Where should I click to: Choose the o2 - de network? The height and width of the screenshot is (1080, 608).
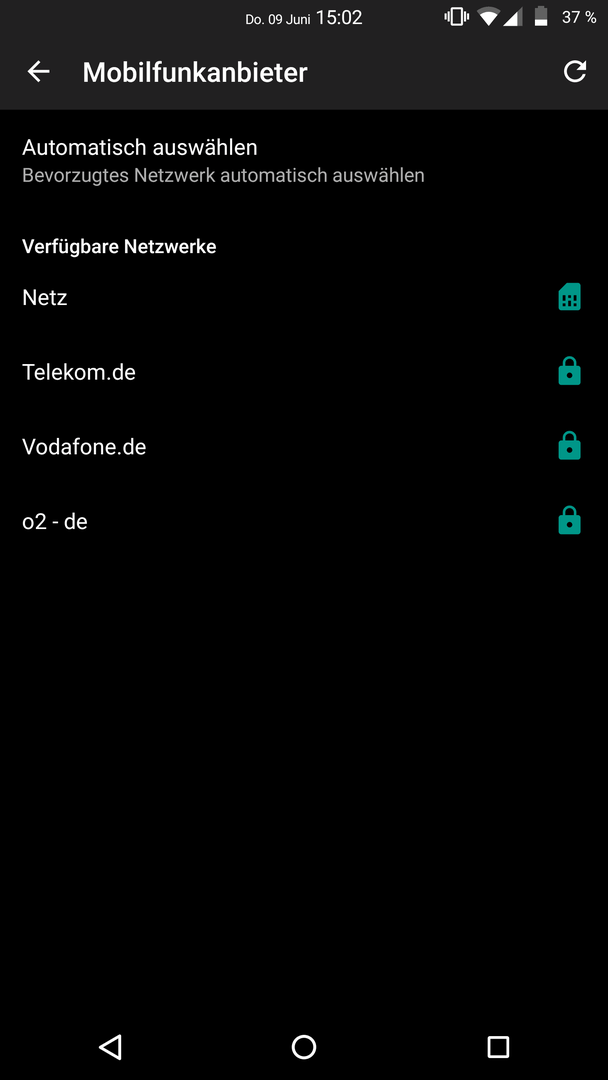coord(304,522)
